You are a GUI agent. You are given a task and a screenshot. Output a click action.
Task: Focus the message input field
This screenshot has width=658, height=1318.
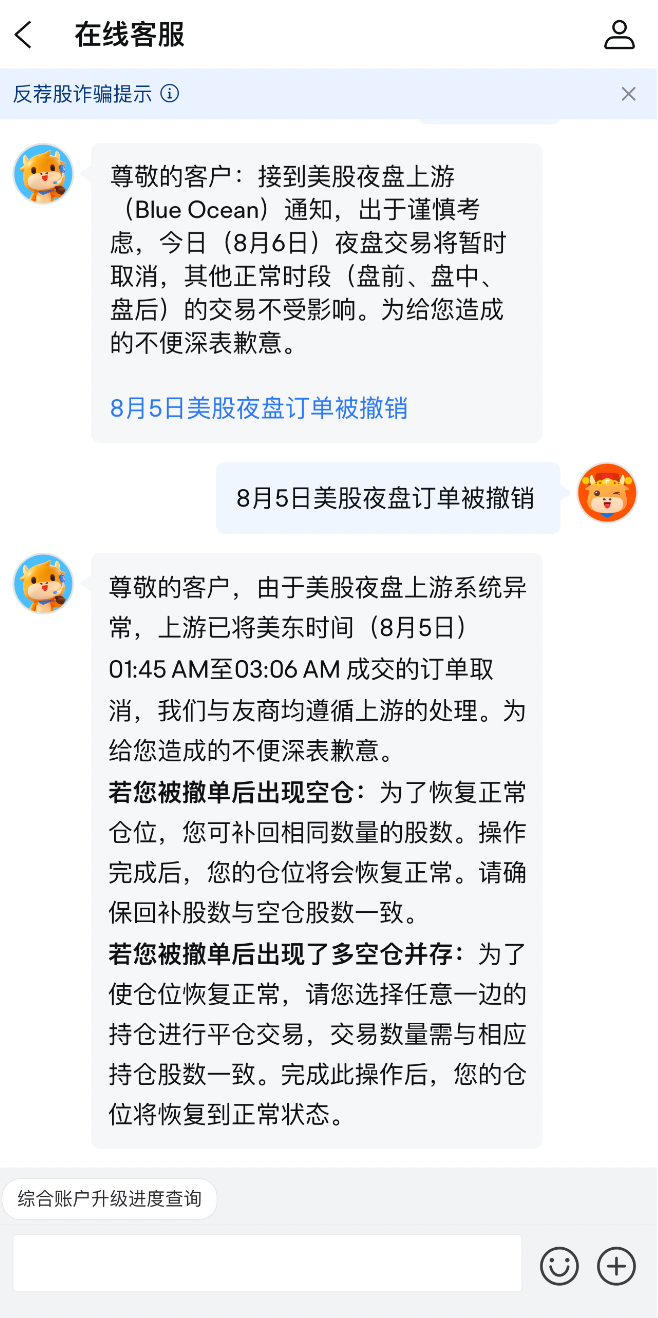pyautogui.click(x=267, y=1263)
